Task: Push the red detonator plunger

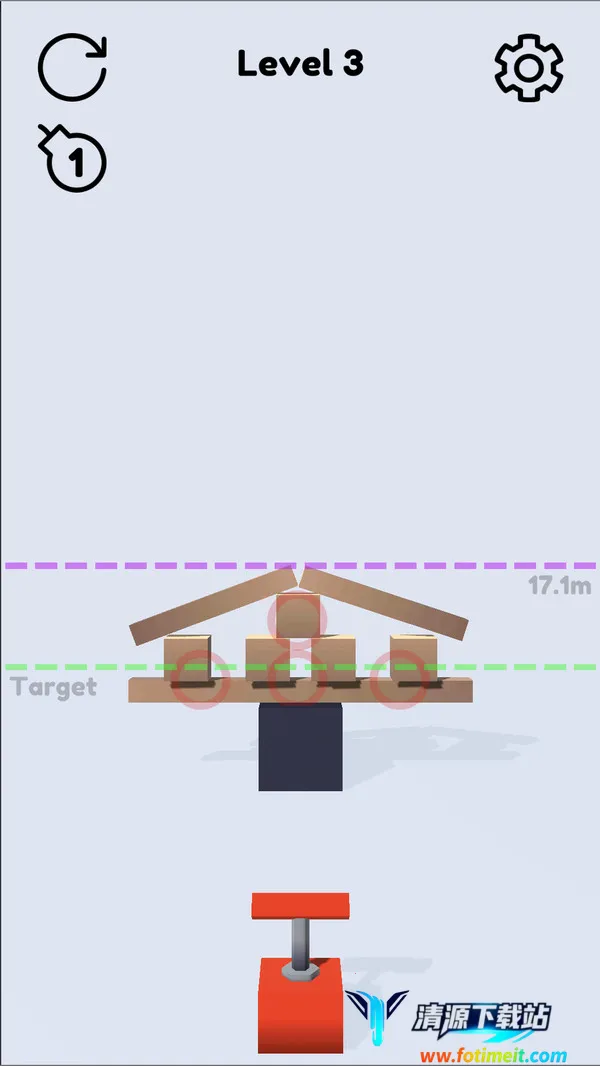Action: point(300,907)
